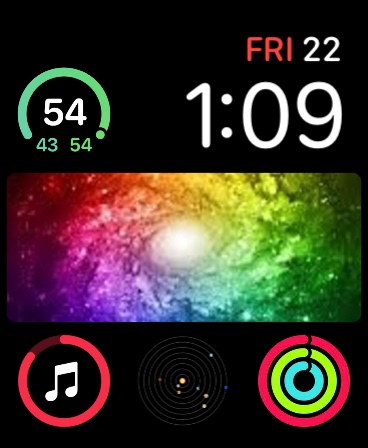Open the FRI 22 date complication
368x448 pixels.
(x=293, y=50)
